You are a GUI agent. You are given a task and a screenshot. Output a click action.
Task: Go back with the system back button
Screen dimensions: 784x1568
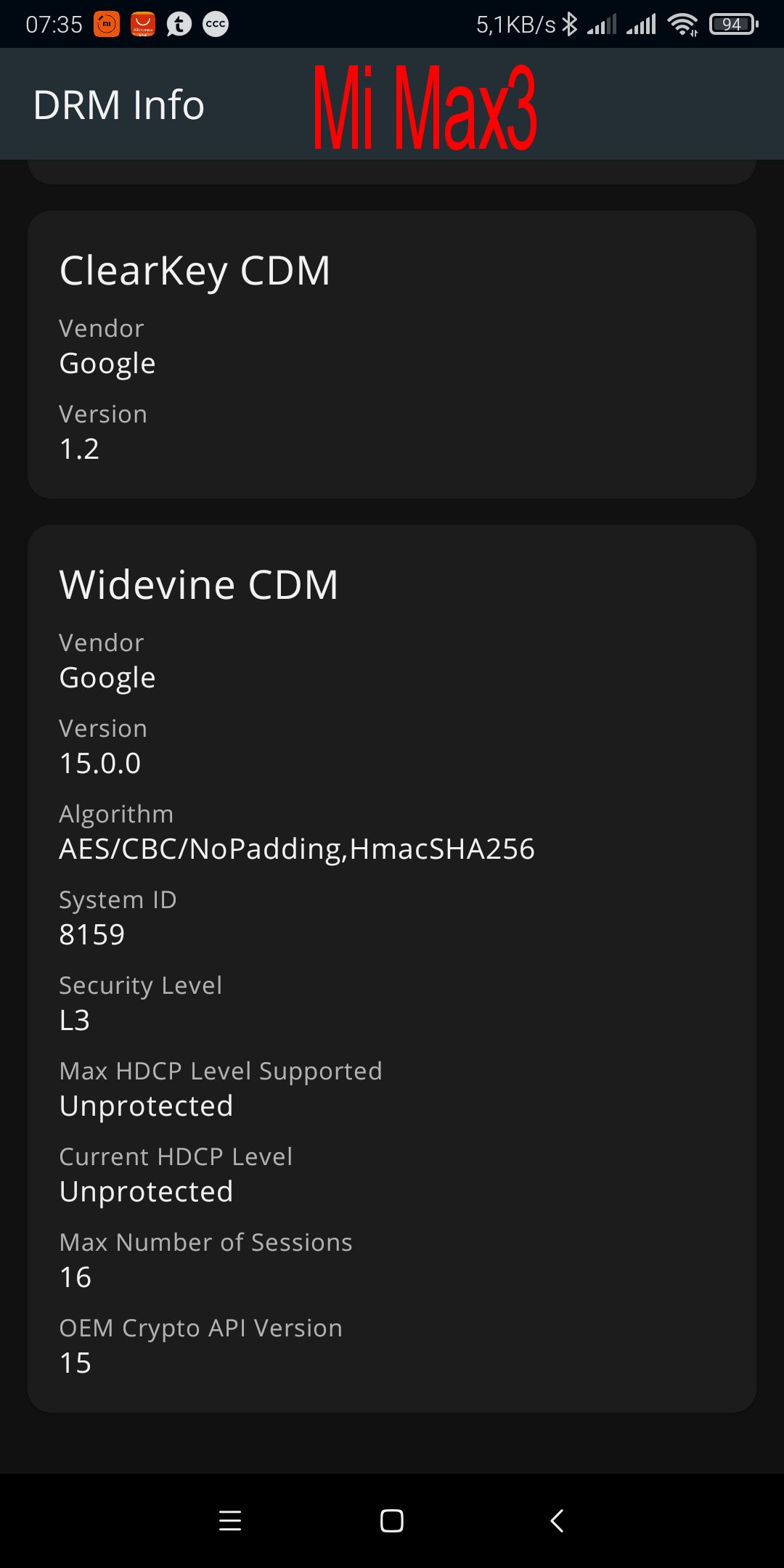click(x=557, y=1520)
